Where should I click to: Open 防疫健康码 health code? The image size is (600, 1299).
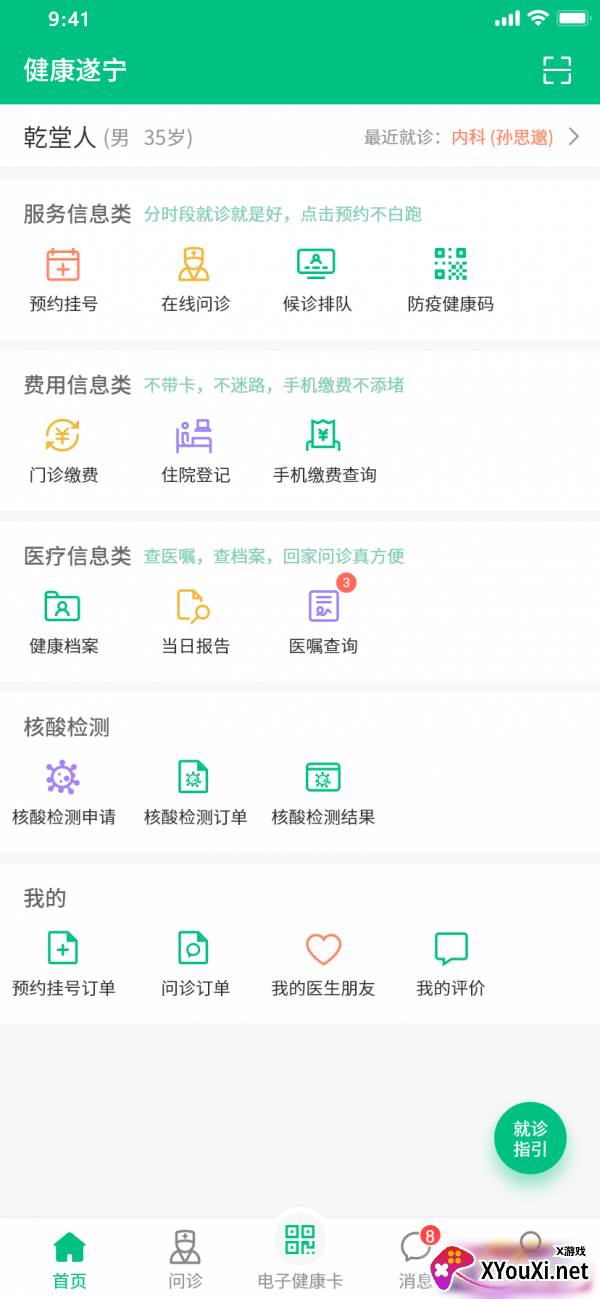click(450, 281)
